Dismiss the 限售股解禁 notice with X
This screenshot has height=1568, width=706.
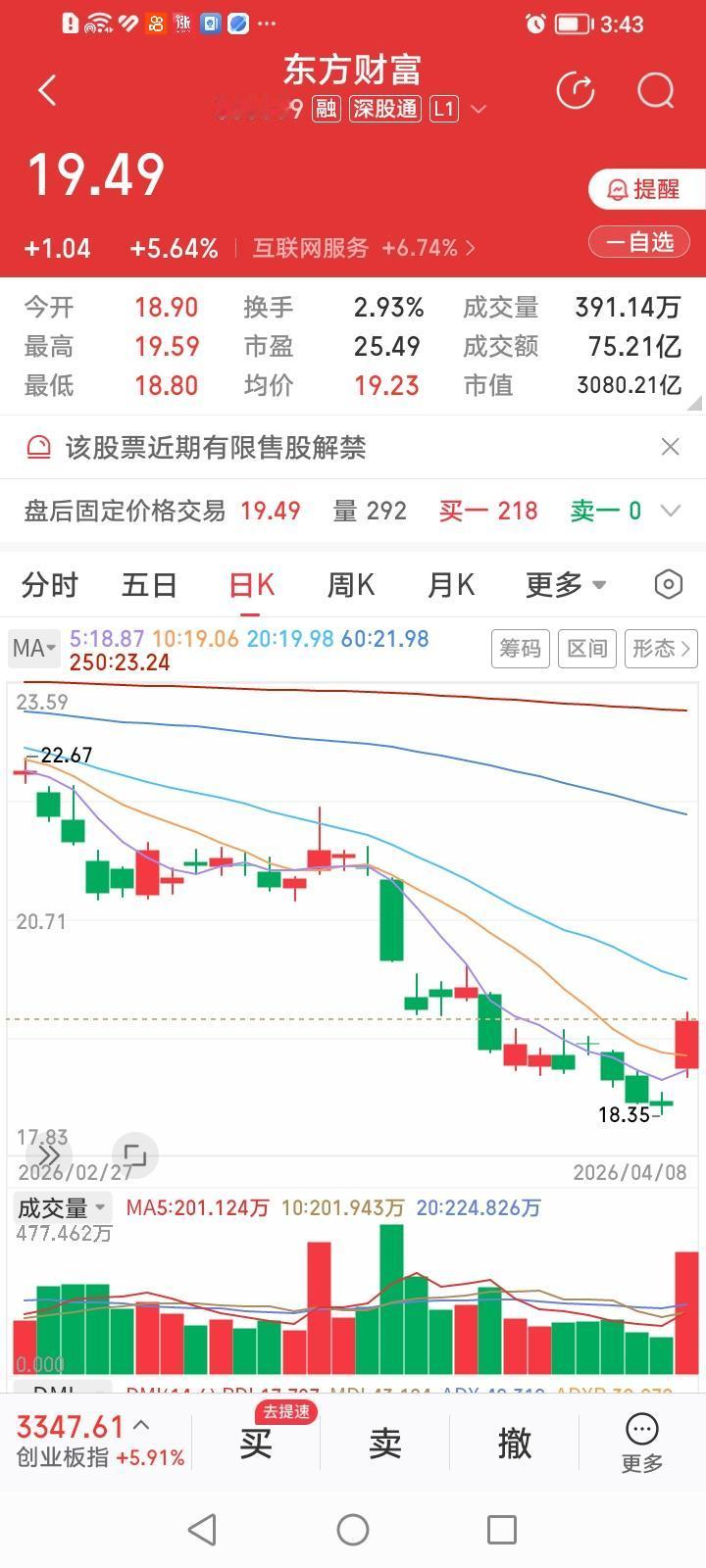pos(671,447)
